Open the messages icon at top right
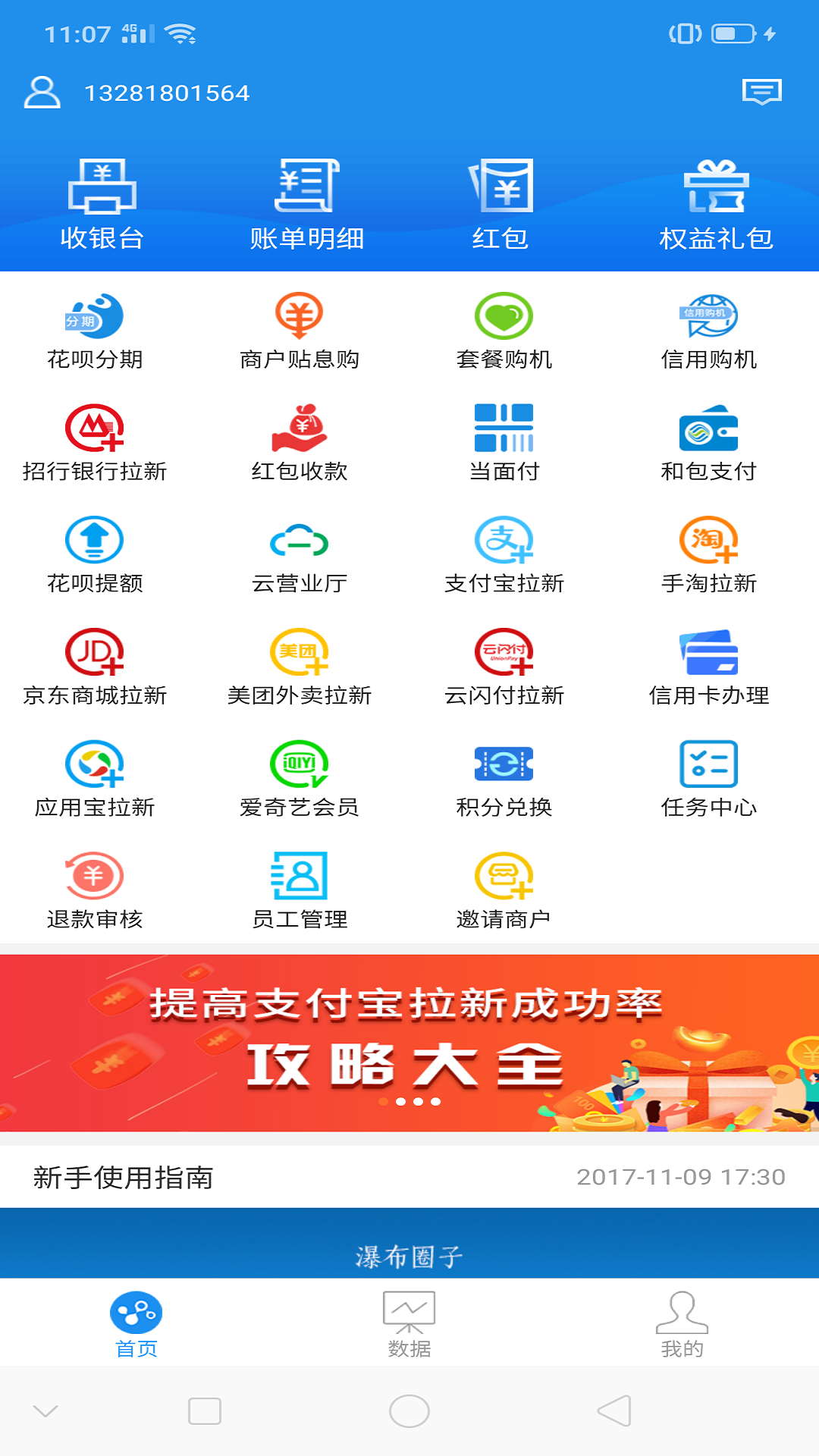The height and width of the screenshot is (1456, 819). pos(761,92)
